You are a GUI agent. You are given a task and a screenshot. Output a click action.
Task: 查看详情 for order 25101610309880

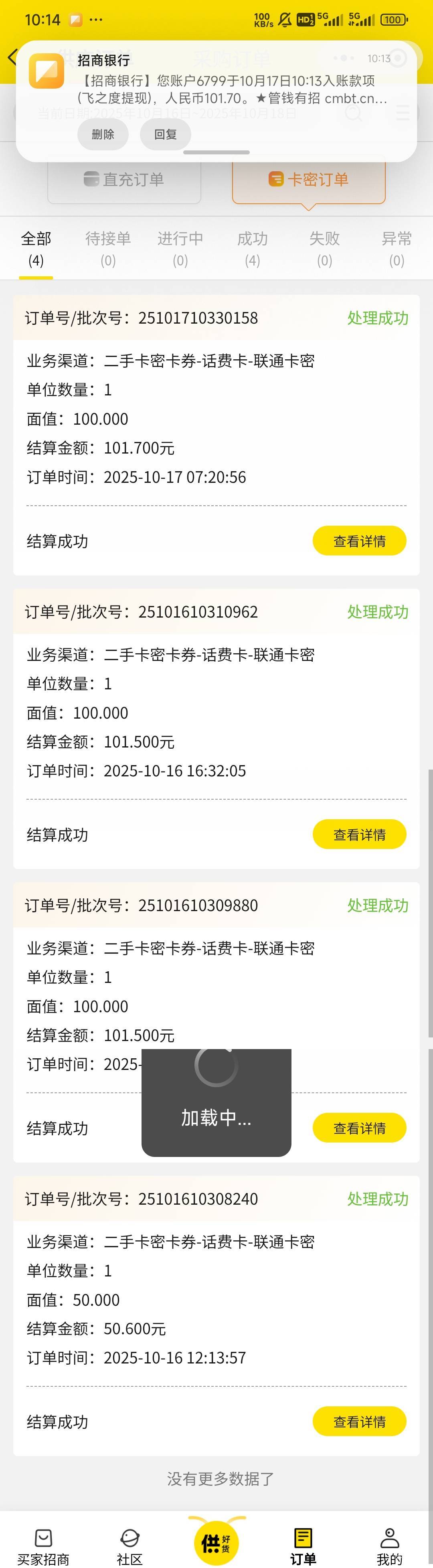coord(359,1128)
